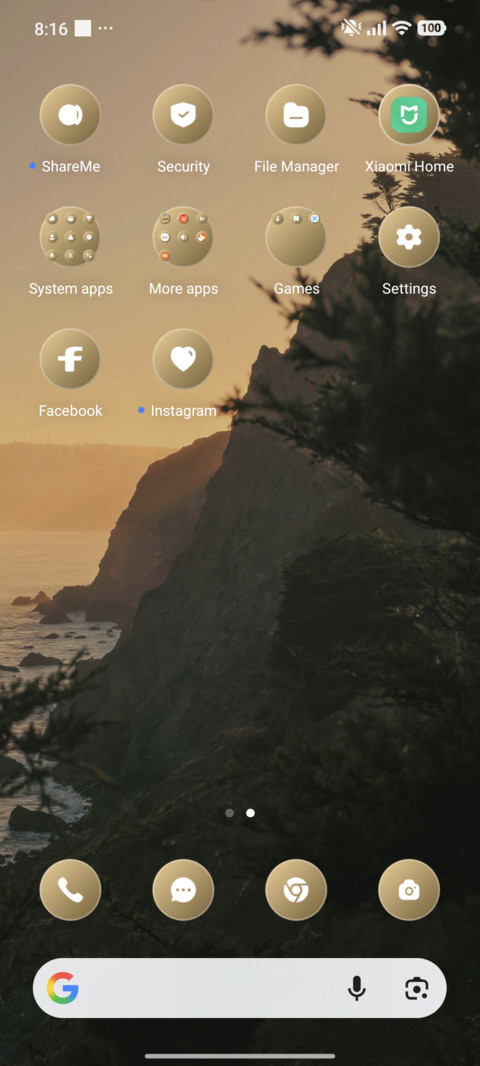
Task: Launch Chrome browser from the dock
Action: (296, 890)
